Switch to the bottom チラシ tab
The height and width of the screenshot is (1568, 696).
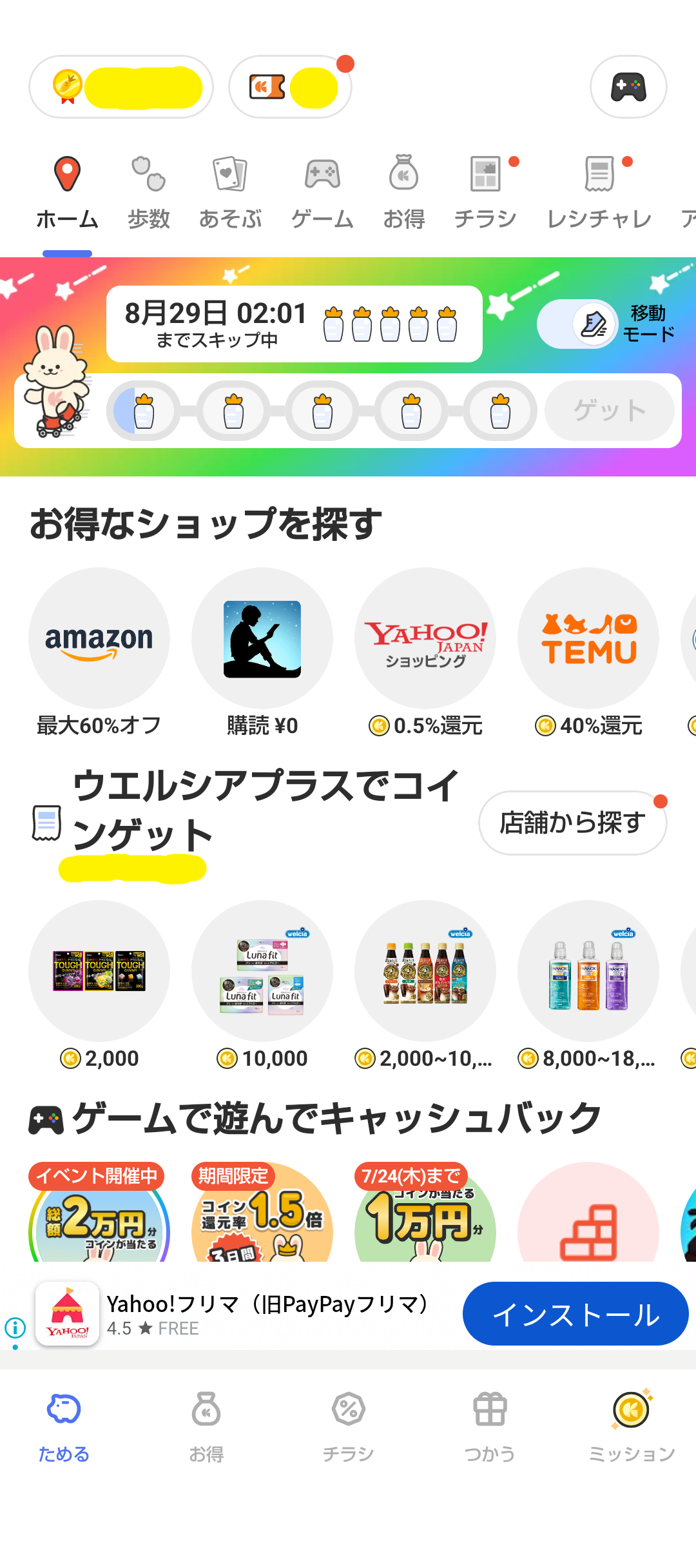click(348, 1425)
